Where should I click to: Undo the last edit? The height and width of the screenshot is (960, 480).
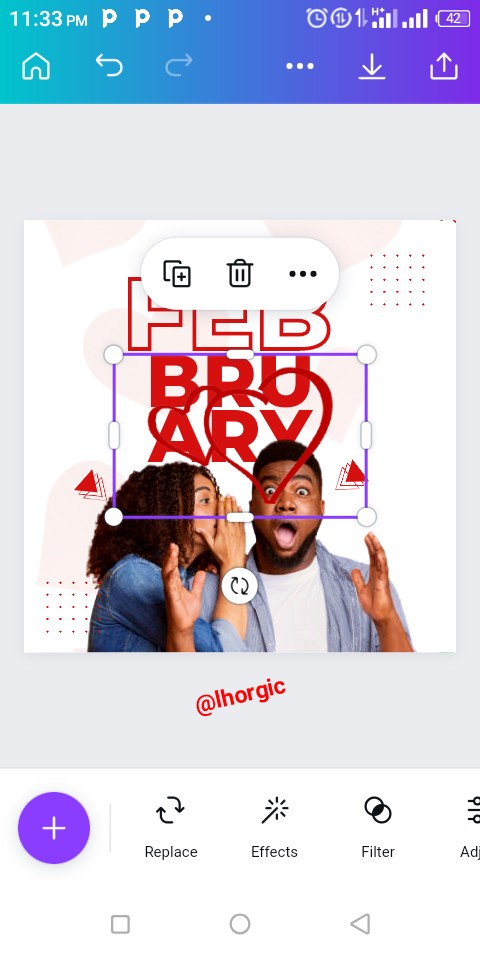[109, 65]
